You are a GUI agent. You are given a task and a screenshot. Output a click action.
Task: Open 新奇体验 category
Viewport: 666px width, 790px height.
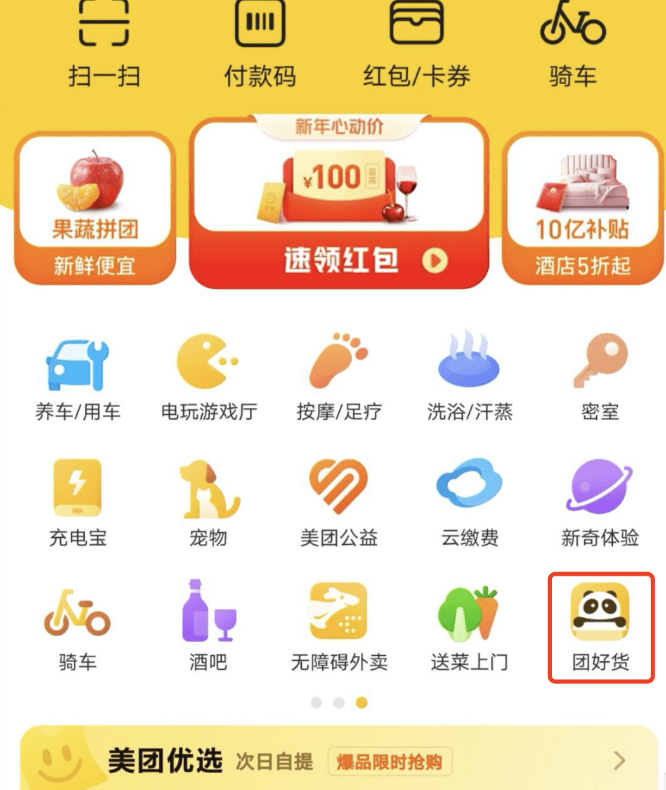tap(599, 502)
